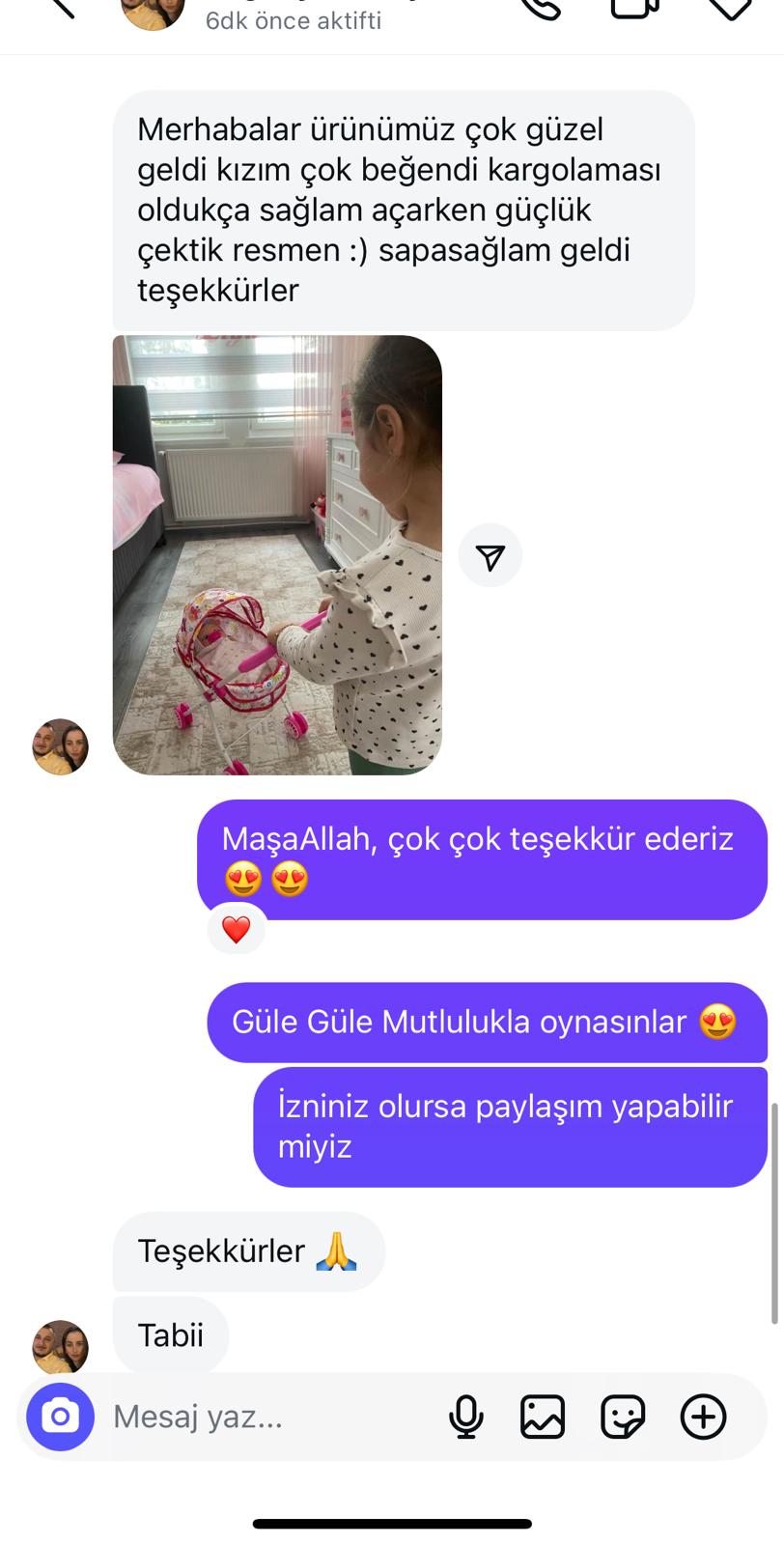Open the camera from the message bar
Image resolution: width=784 pixels, height=1545 pixels.
(60, 1417)
